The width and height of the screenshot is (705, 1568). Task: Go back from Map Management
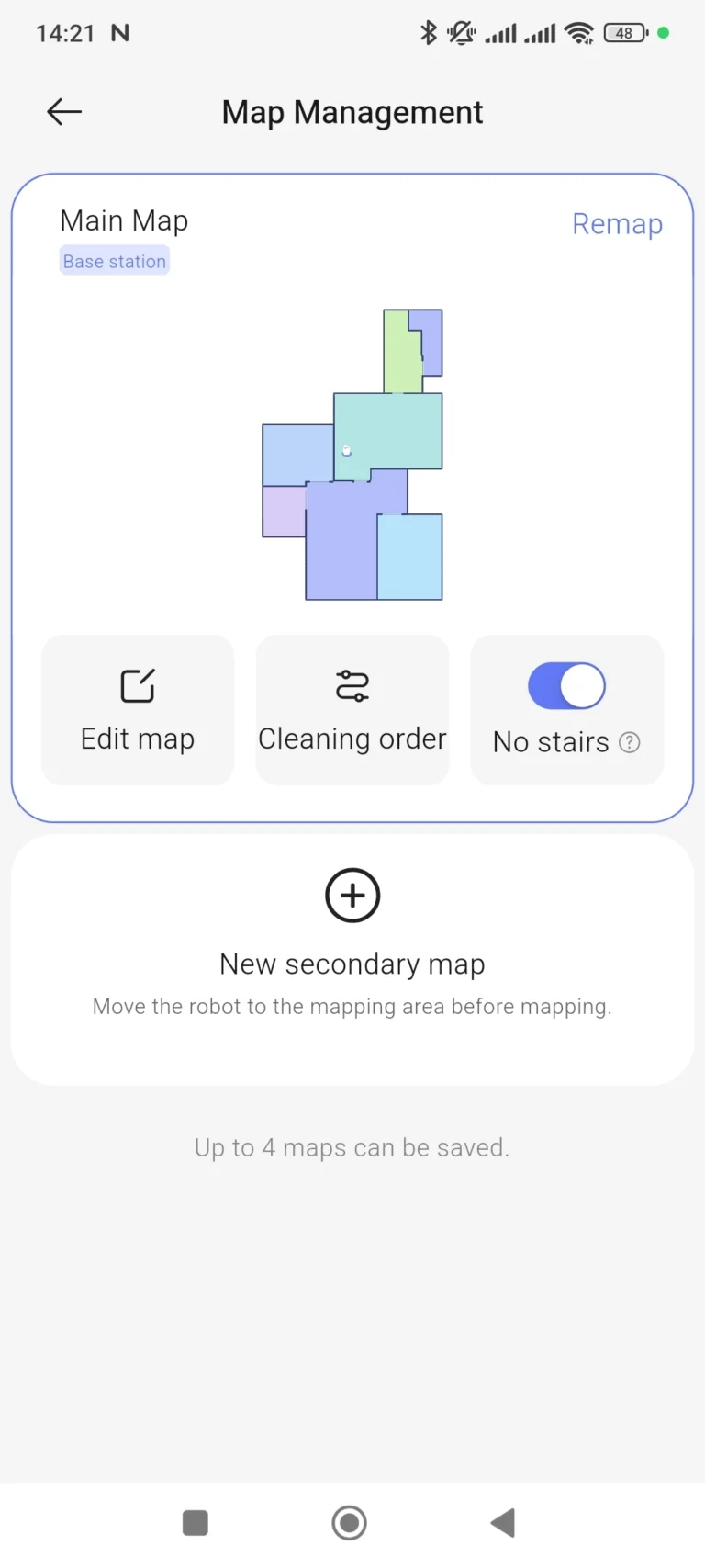(64, 112)
